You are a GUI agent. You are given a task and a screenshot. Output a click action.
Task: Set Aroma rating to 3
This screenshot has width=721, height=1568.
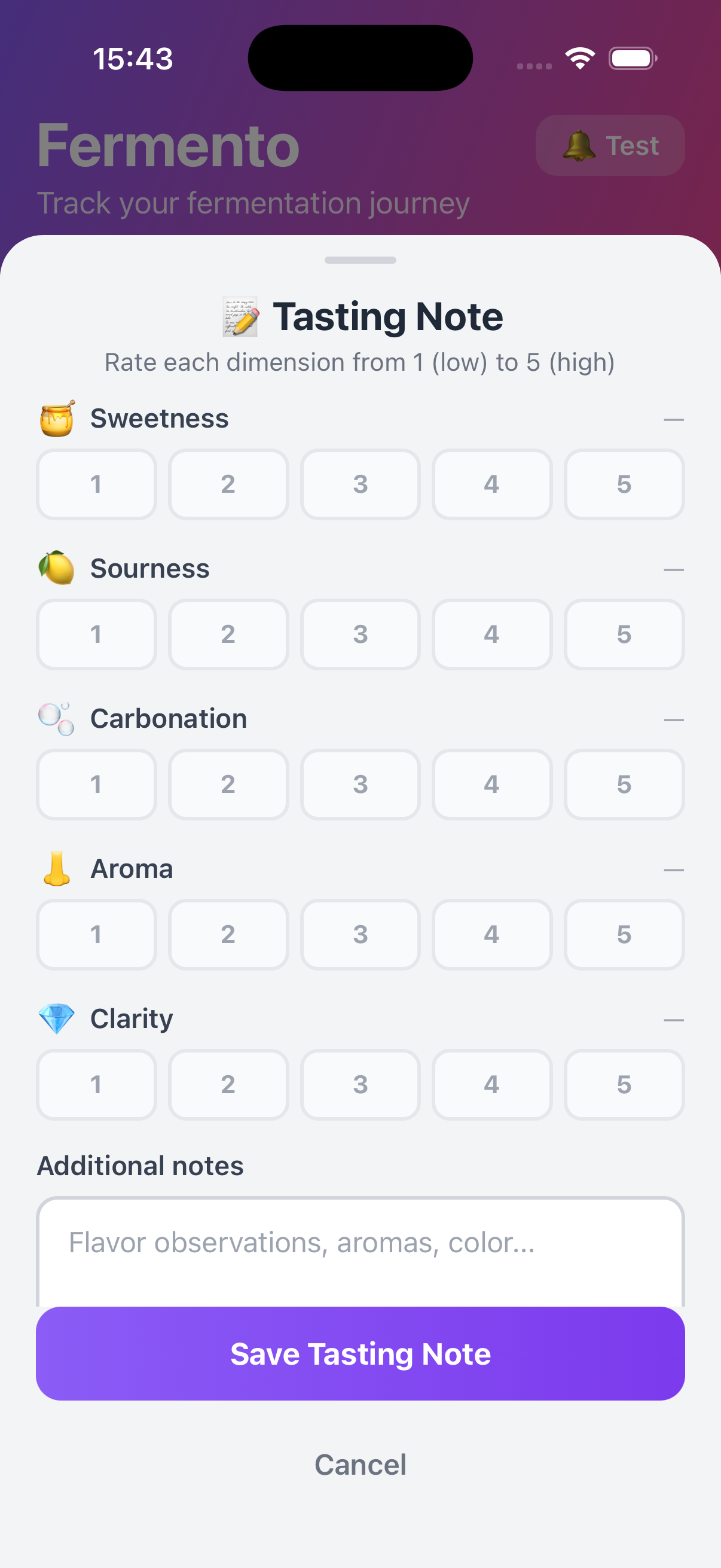point(360,934)
